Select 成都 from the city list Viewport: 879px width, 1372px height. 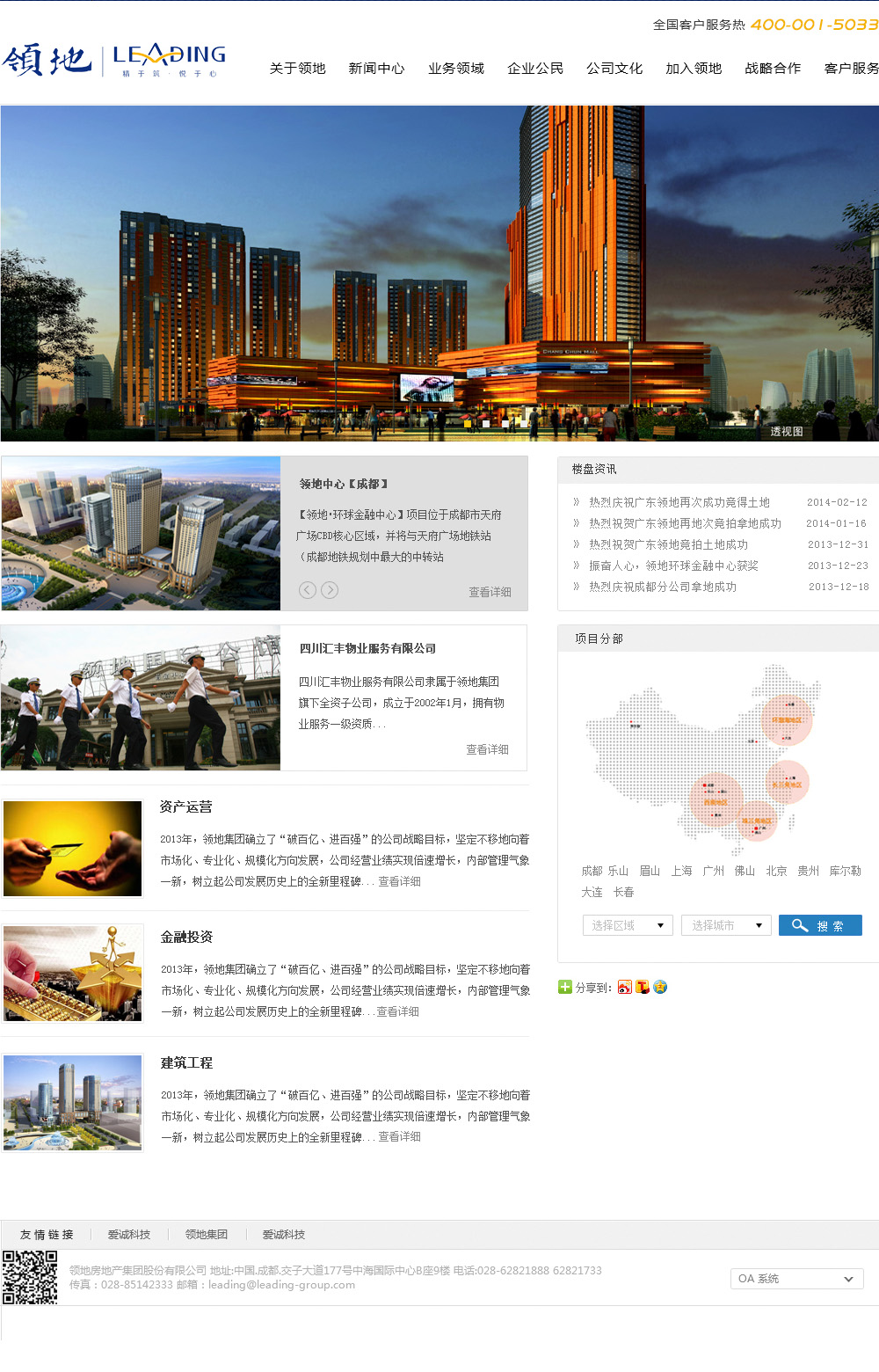592,871
